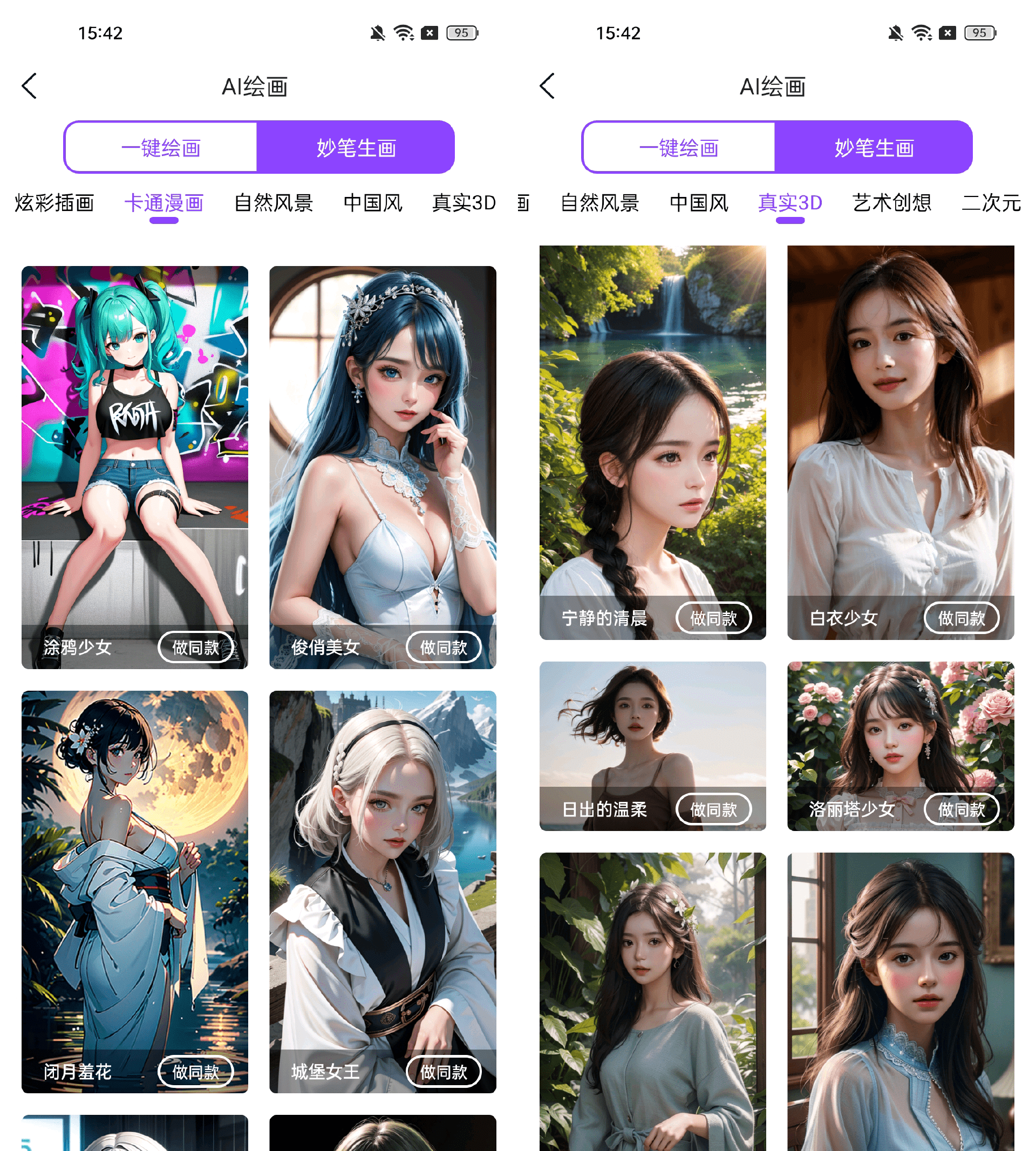1036x1151 pixels.
Task: Make the same style as 白衣少女
Action: (x=961, y=618)
